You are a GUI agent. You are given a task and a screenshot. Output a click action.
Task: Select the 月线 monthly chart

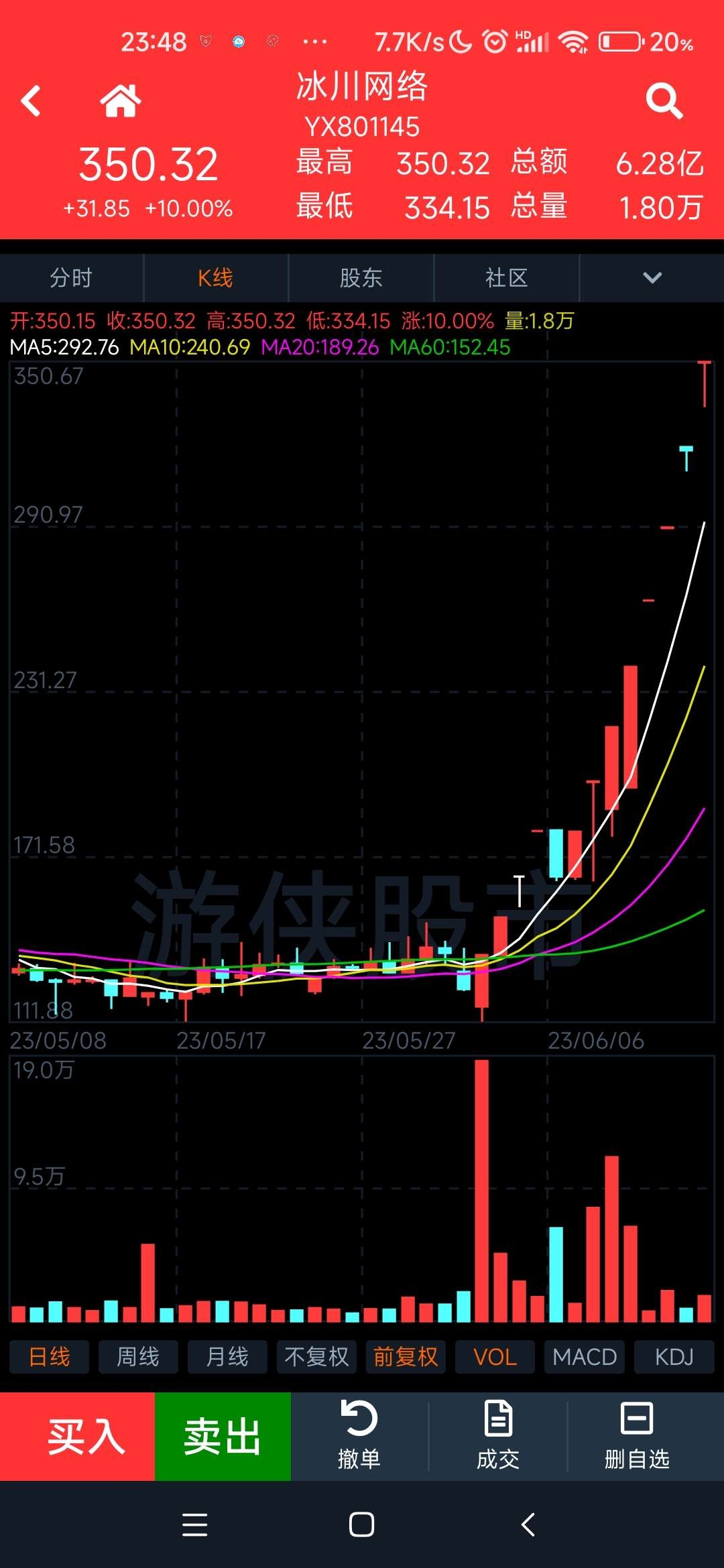pyautogui.click(x=227, y=1357)
